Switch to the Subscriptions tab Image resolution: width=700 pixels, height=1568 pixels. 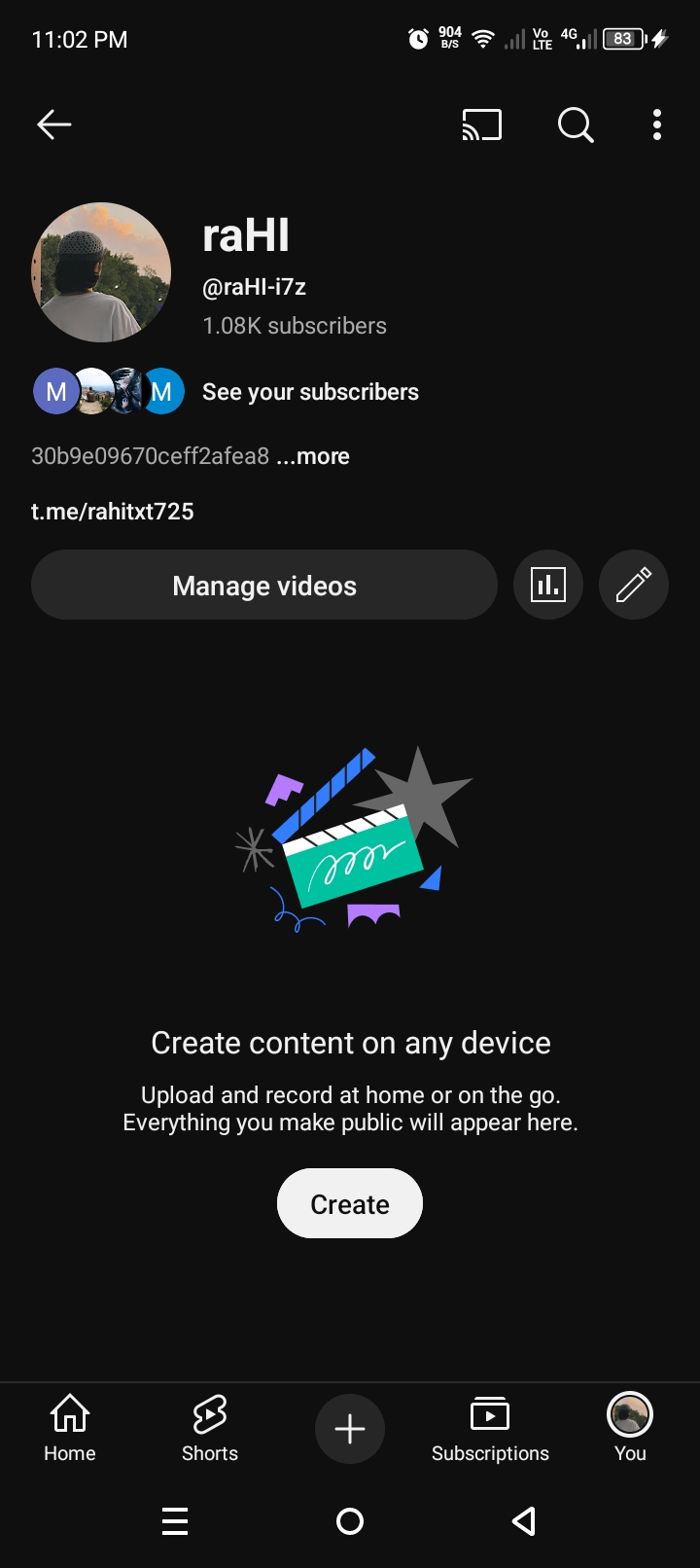490,1428
